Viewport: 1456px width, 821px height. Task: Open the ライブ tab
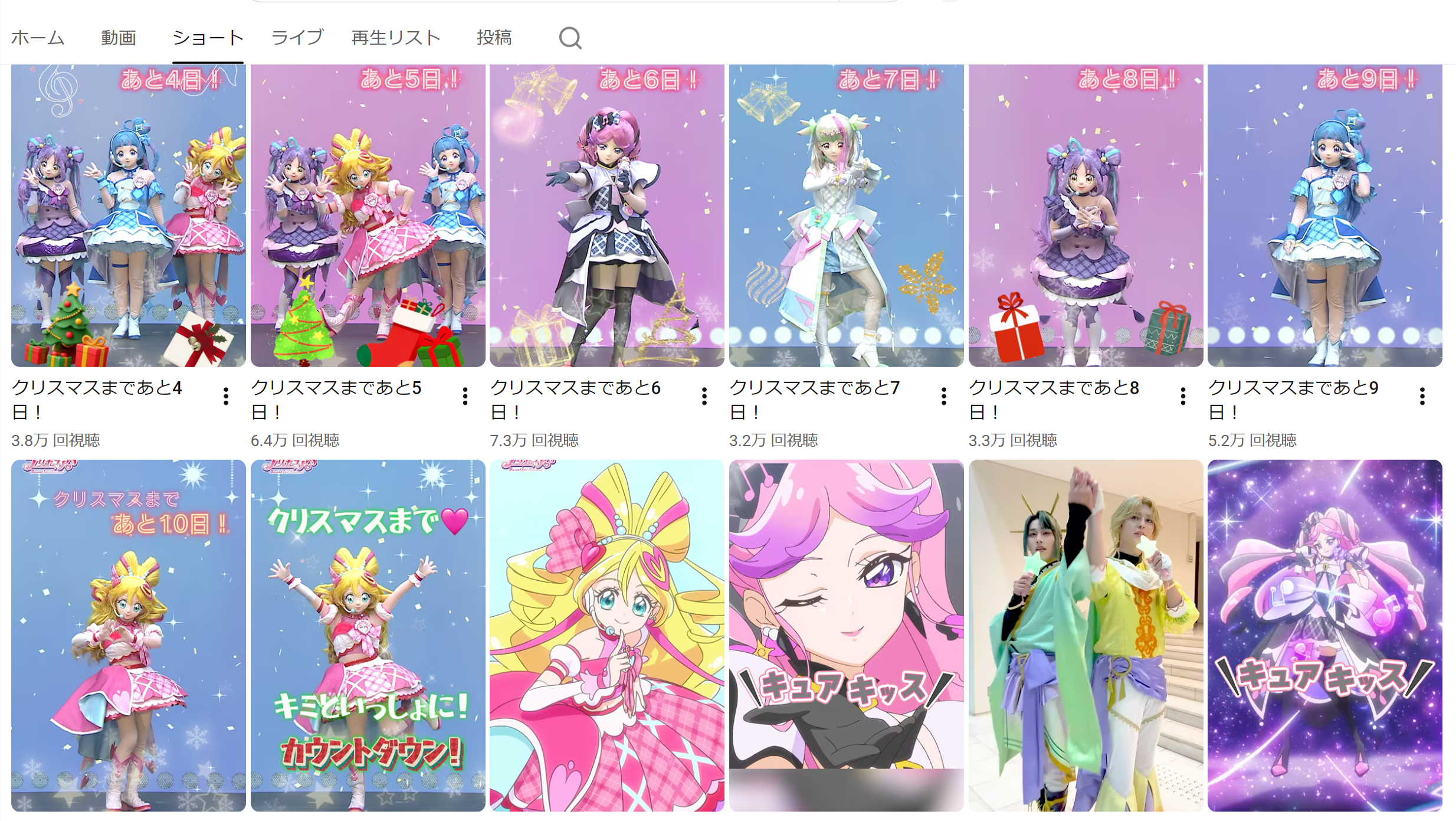[x=297, y=38]
